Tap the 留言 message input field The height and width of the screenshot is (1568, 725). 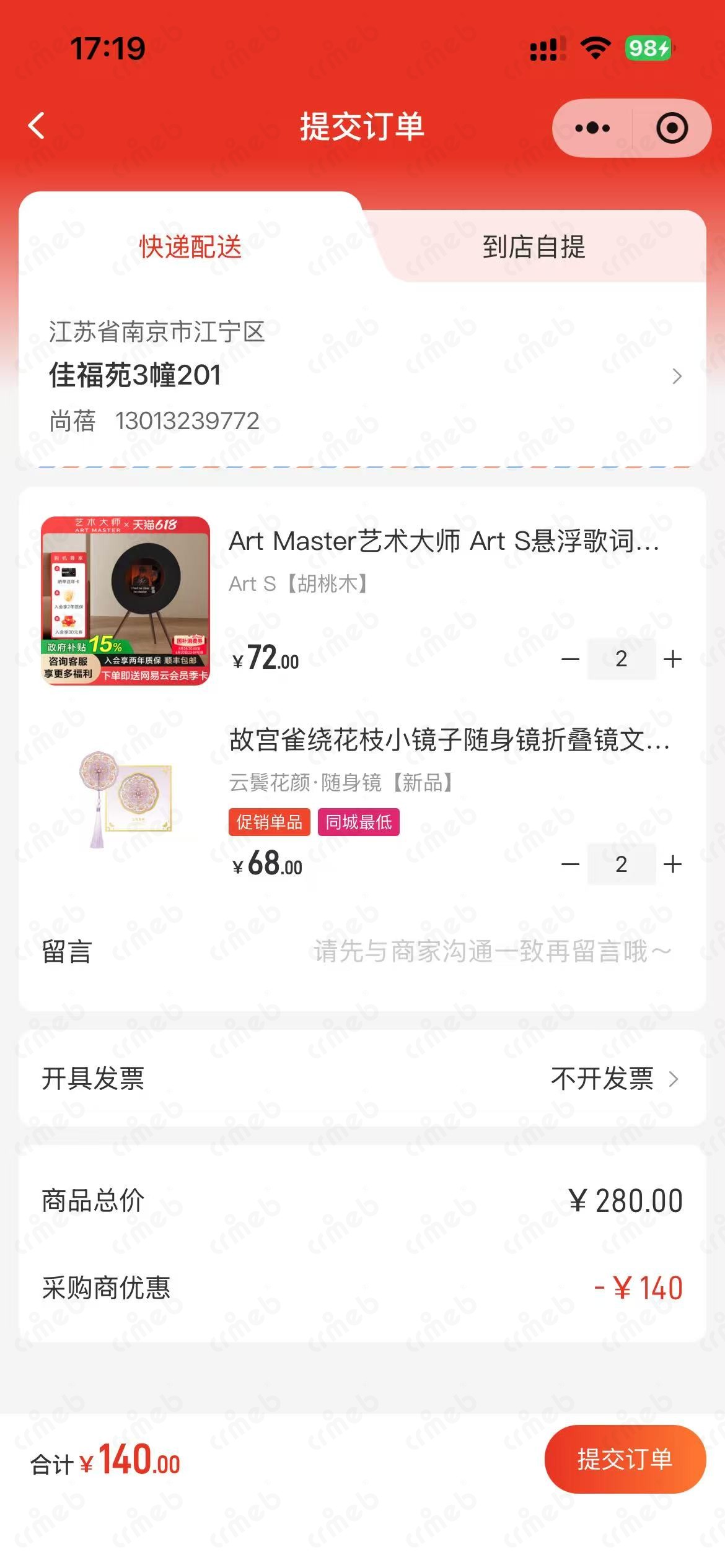click(x=491, y=952)
